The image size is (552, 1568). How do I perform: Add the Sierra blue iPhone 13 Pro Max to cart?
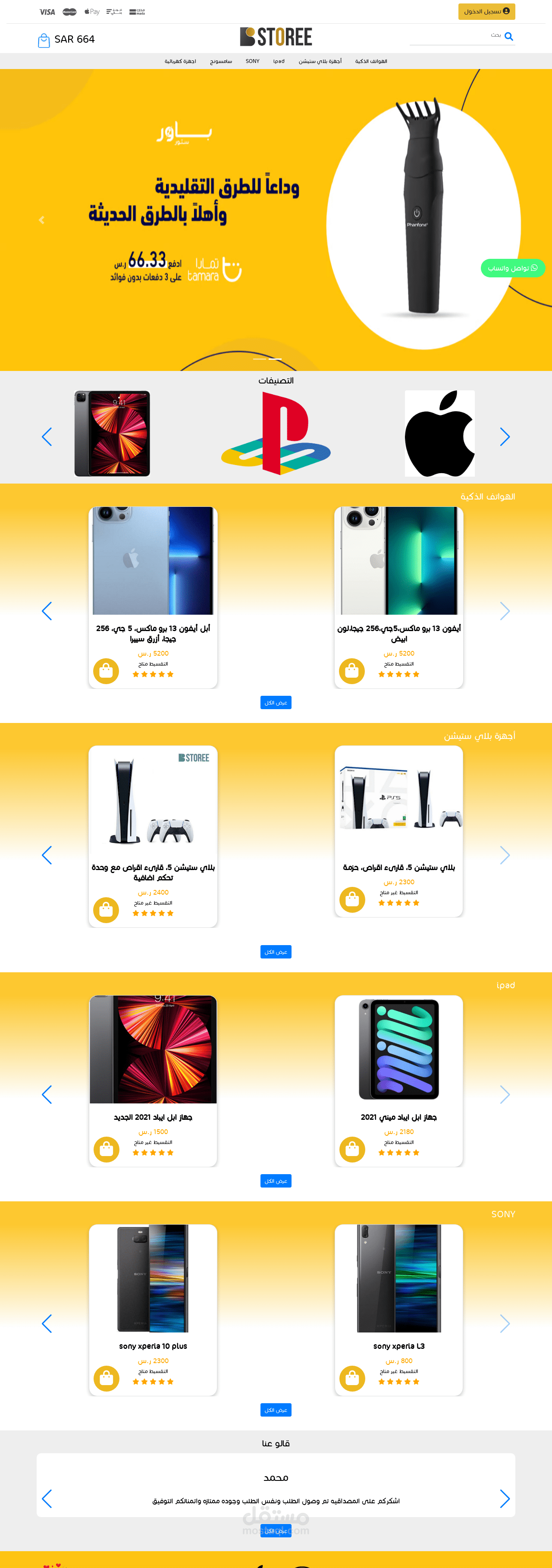point(106,671)
